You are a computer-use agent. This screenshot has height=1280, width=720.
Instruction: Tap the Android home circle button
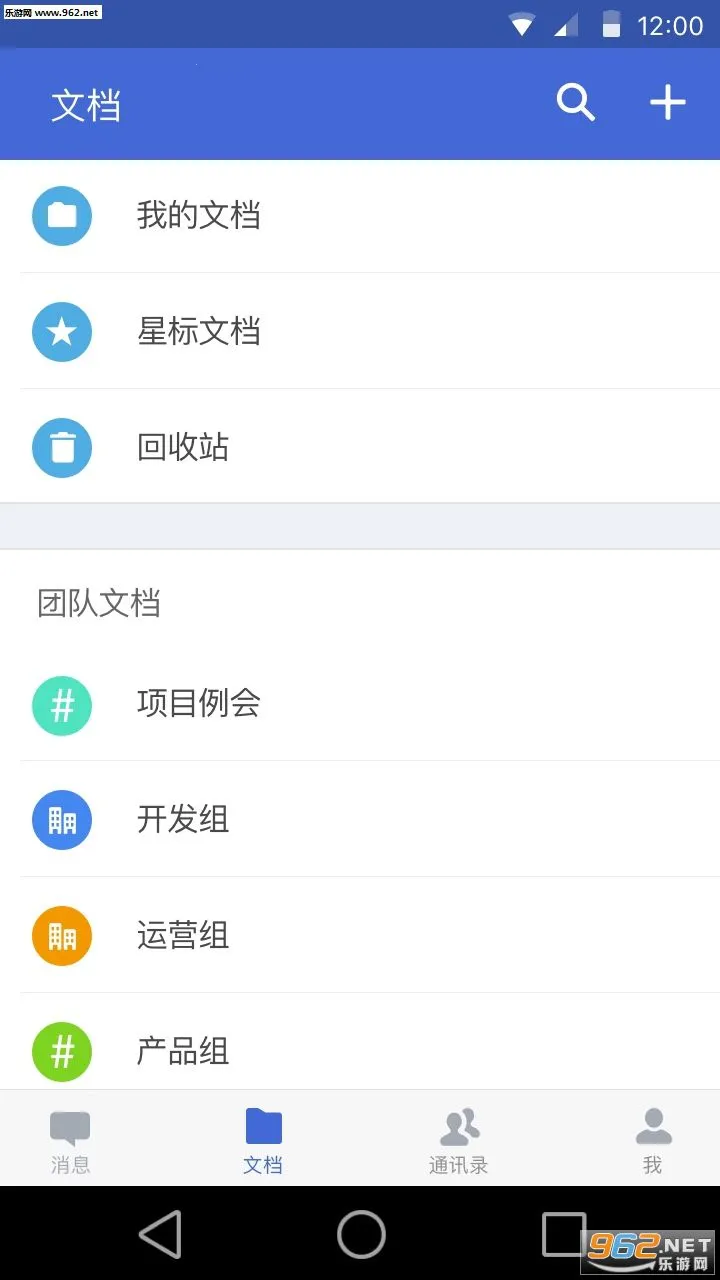pos(360,1235)
